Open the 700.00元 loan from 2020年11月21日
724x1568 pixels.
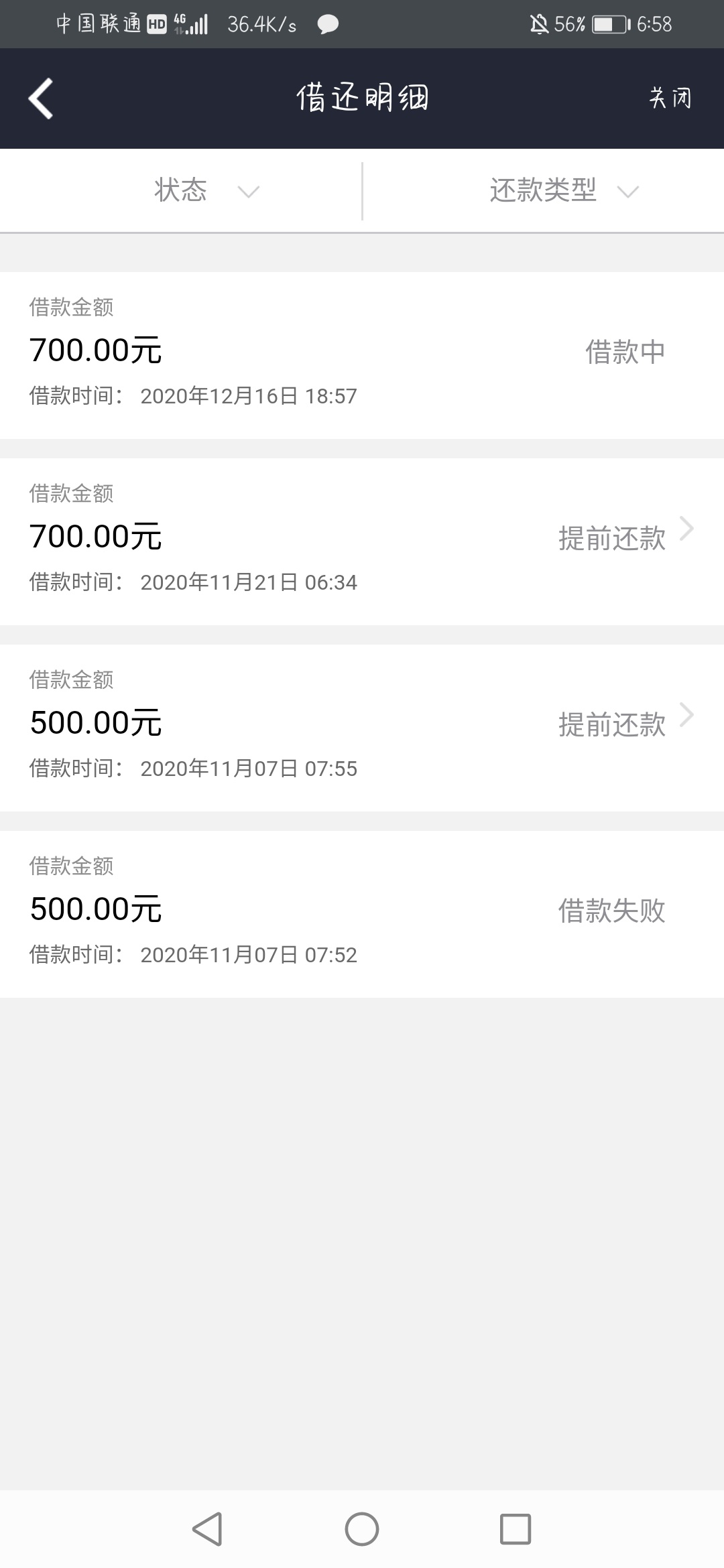point(362,541)
